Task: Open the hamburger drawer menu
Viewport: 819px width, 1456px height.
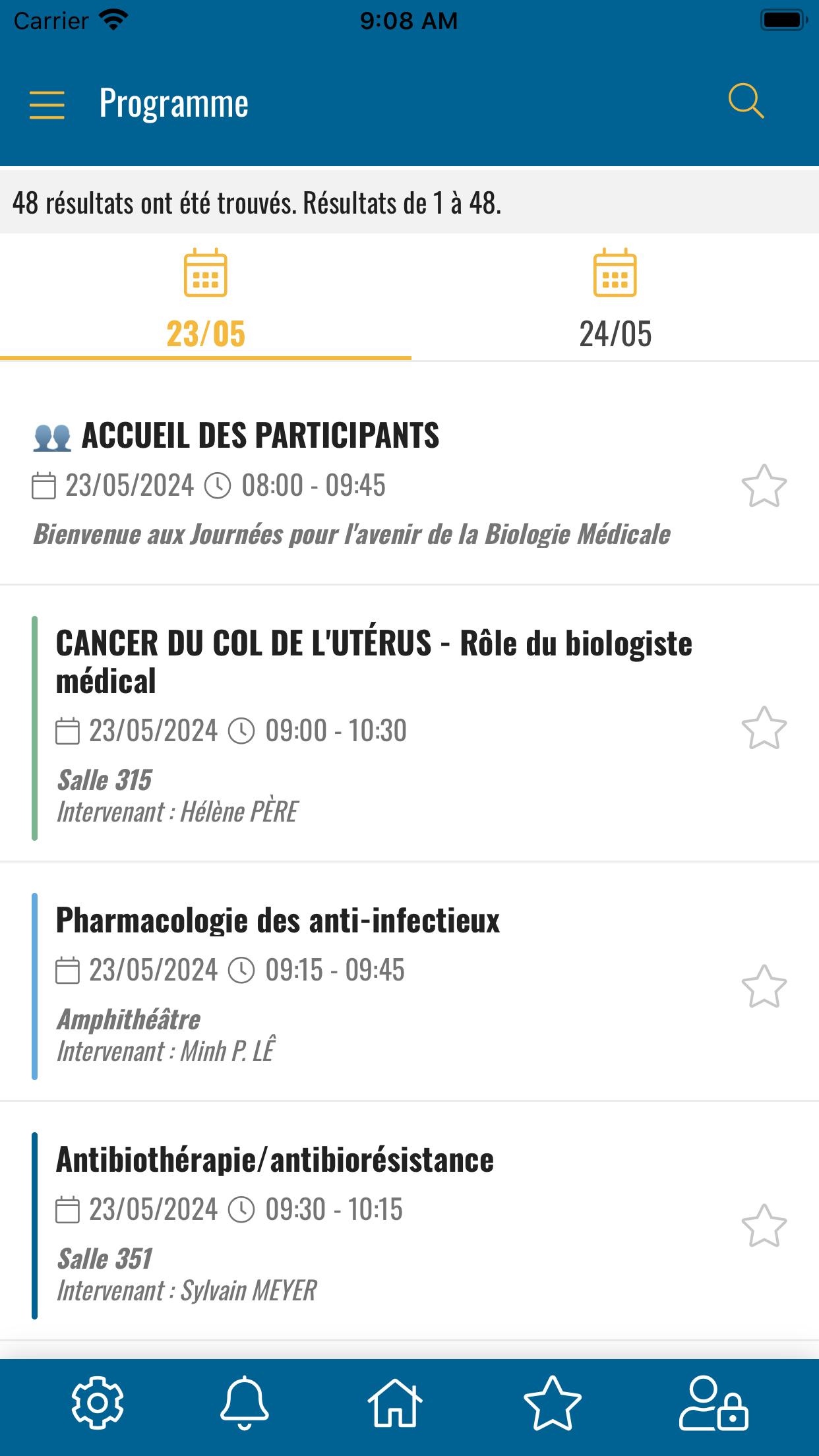Action: pyautogui.click(x=47, y=104)
